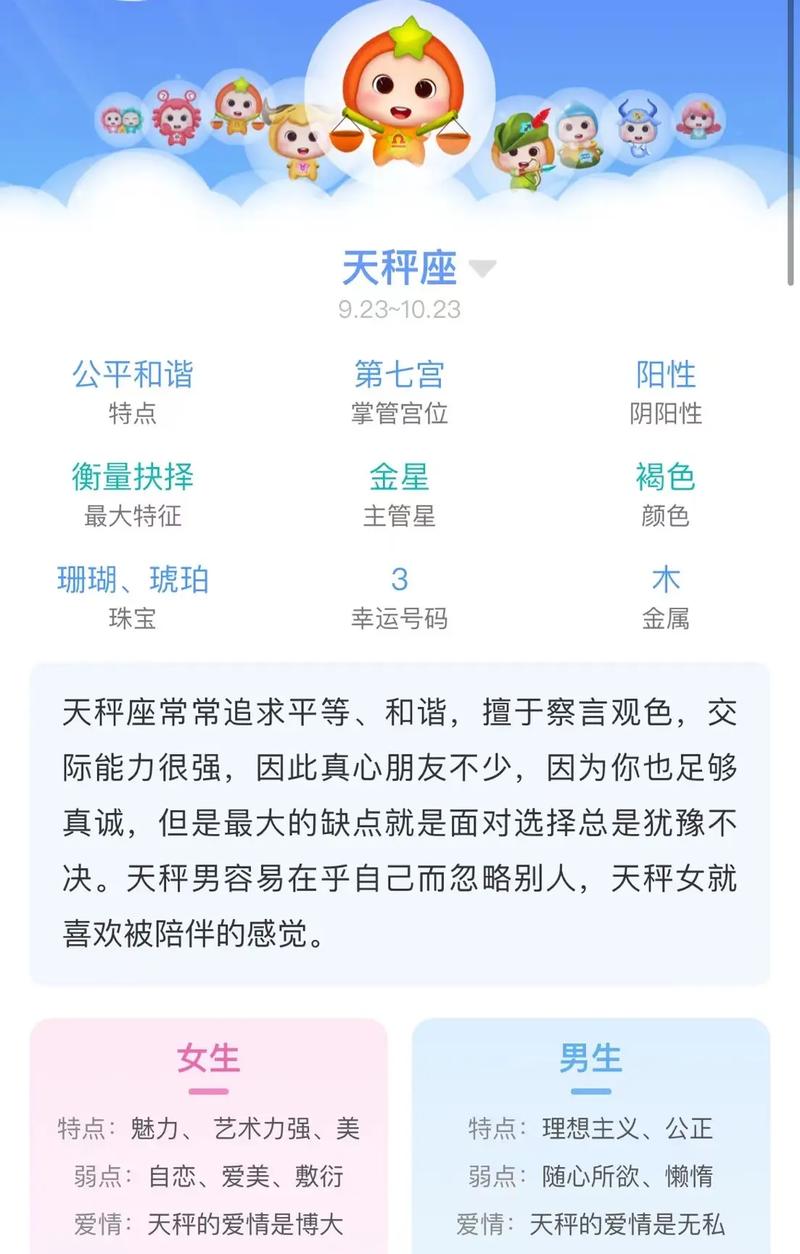Click the 金星 ruling planet link
This screenshot has width=800, height=1254.
tap(400, 478)
